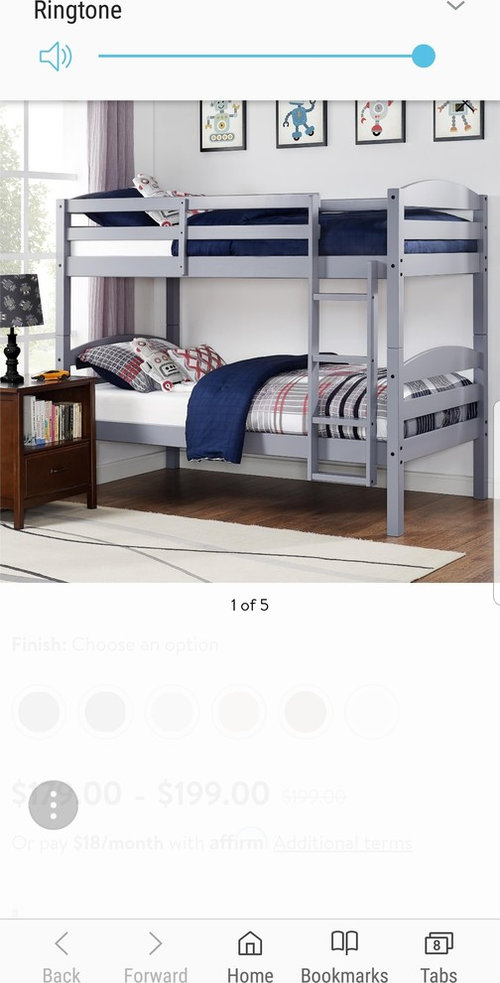Go to the browser Home page
Image resolution: width=500 pixels, height=983 pixels.
pos(250,957)
